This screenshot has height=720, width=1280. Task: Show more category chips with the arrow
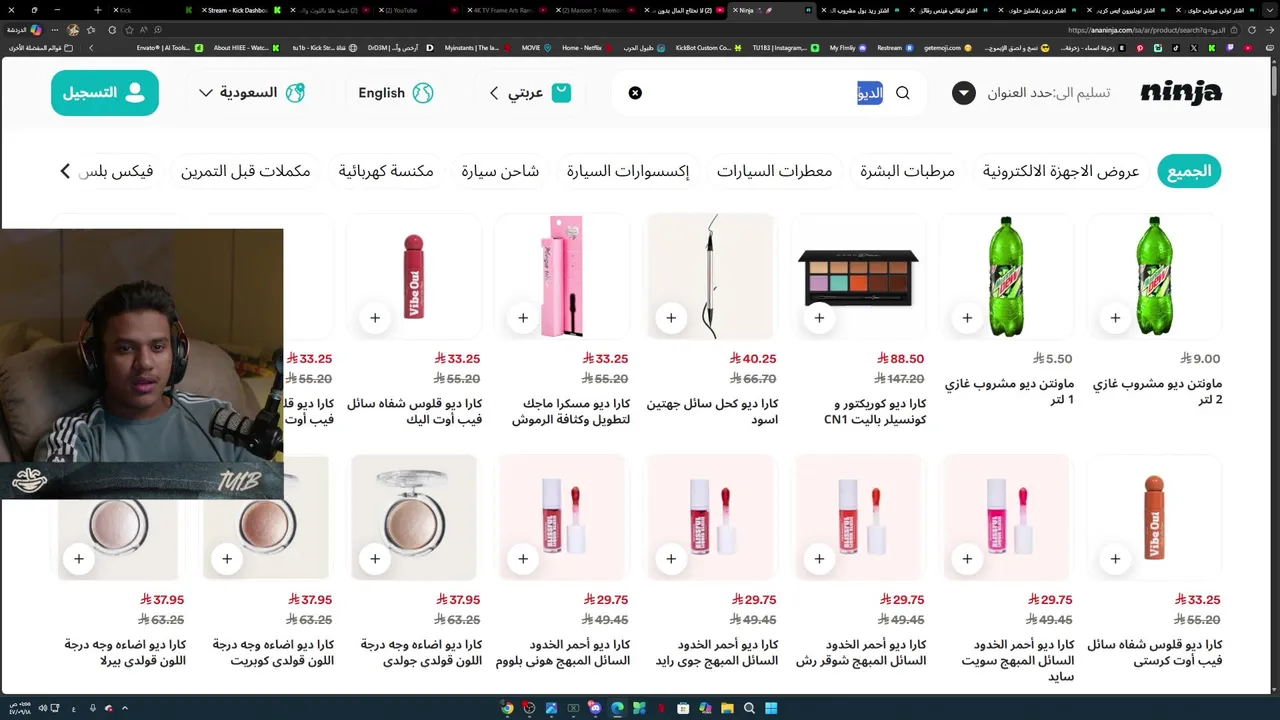(66, 171)
